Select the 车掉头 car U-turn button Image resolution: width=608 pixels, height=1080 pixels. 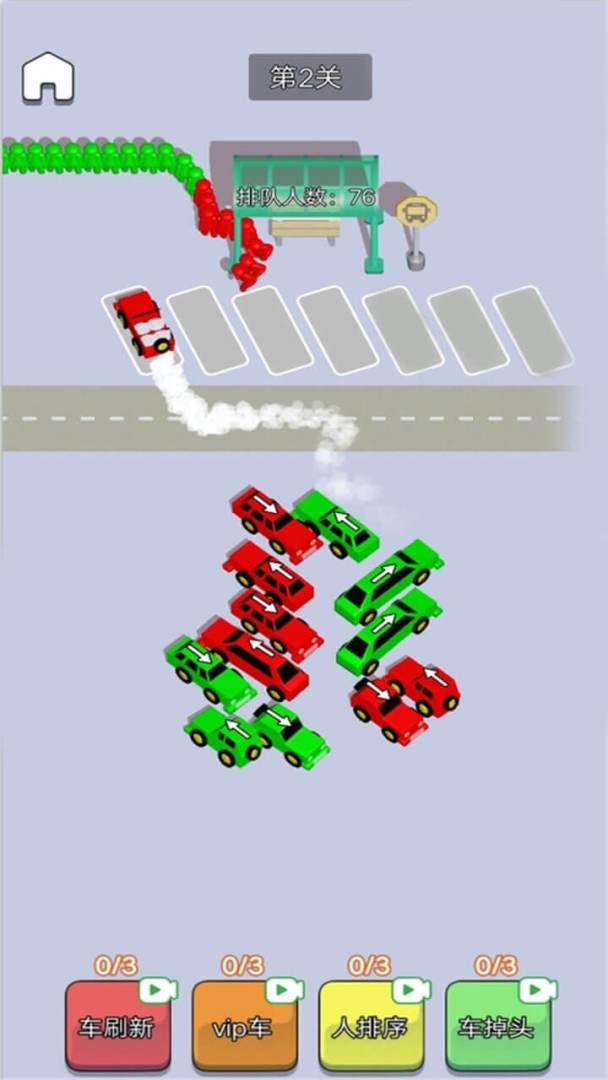[497, 1025]
